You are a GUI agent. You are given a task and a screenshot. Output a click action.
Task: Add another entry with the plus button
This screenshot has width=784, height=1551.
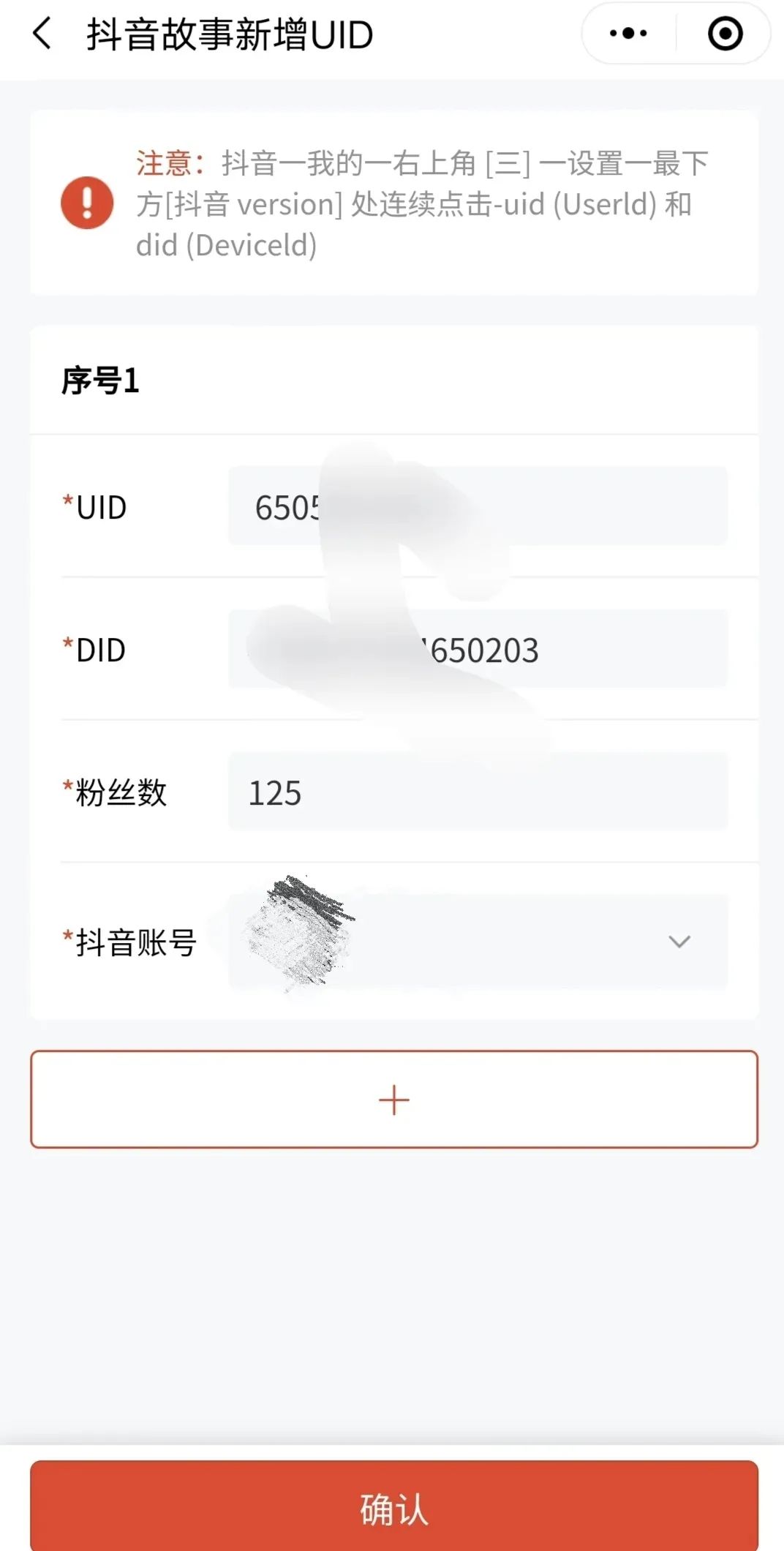point(393,1100)
